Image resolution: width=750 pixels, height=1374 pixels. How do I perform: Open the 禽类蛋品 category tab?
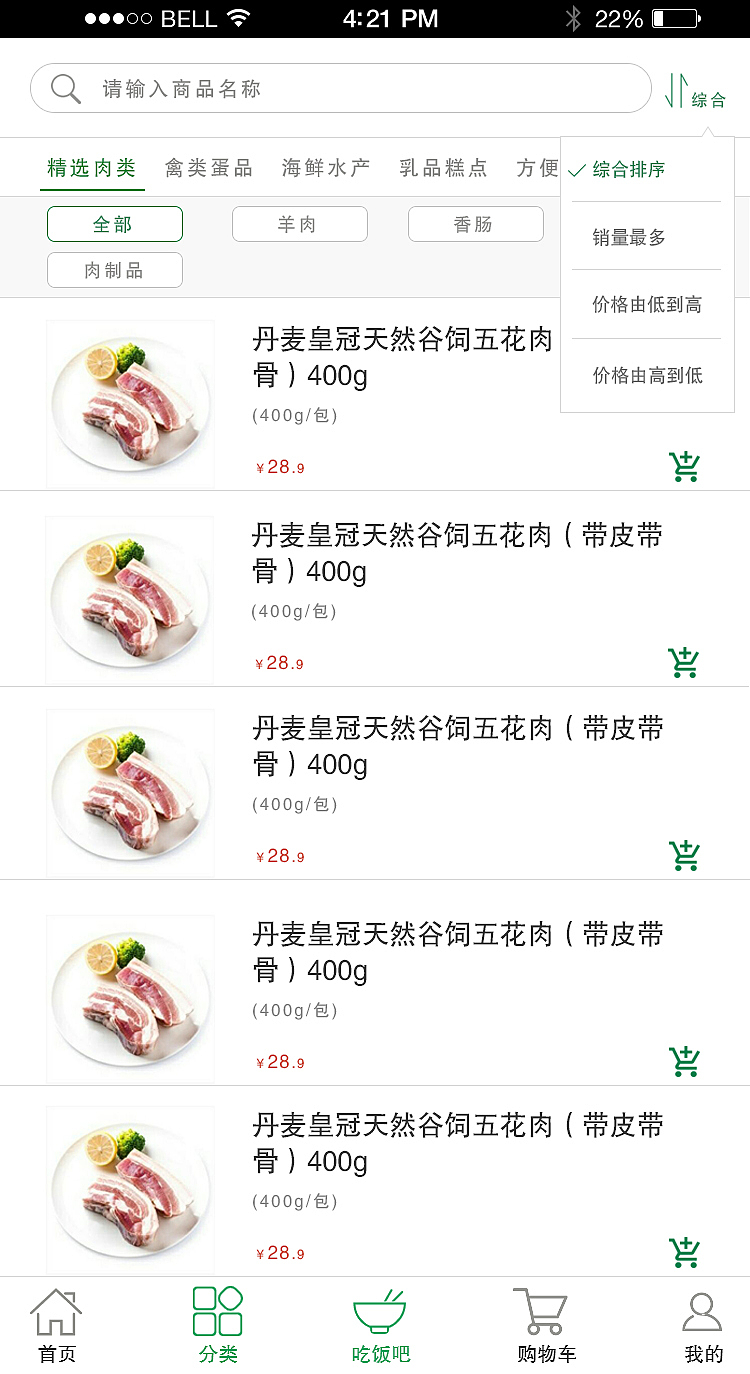[x=207, y=168]
